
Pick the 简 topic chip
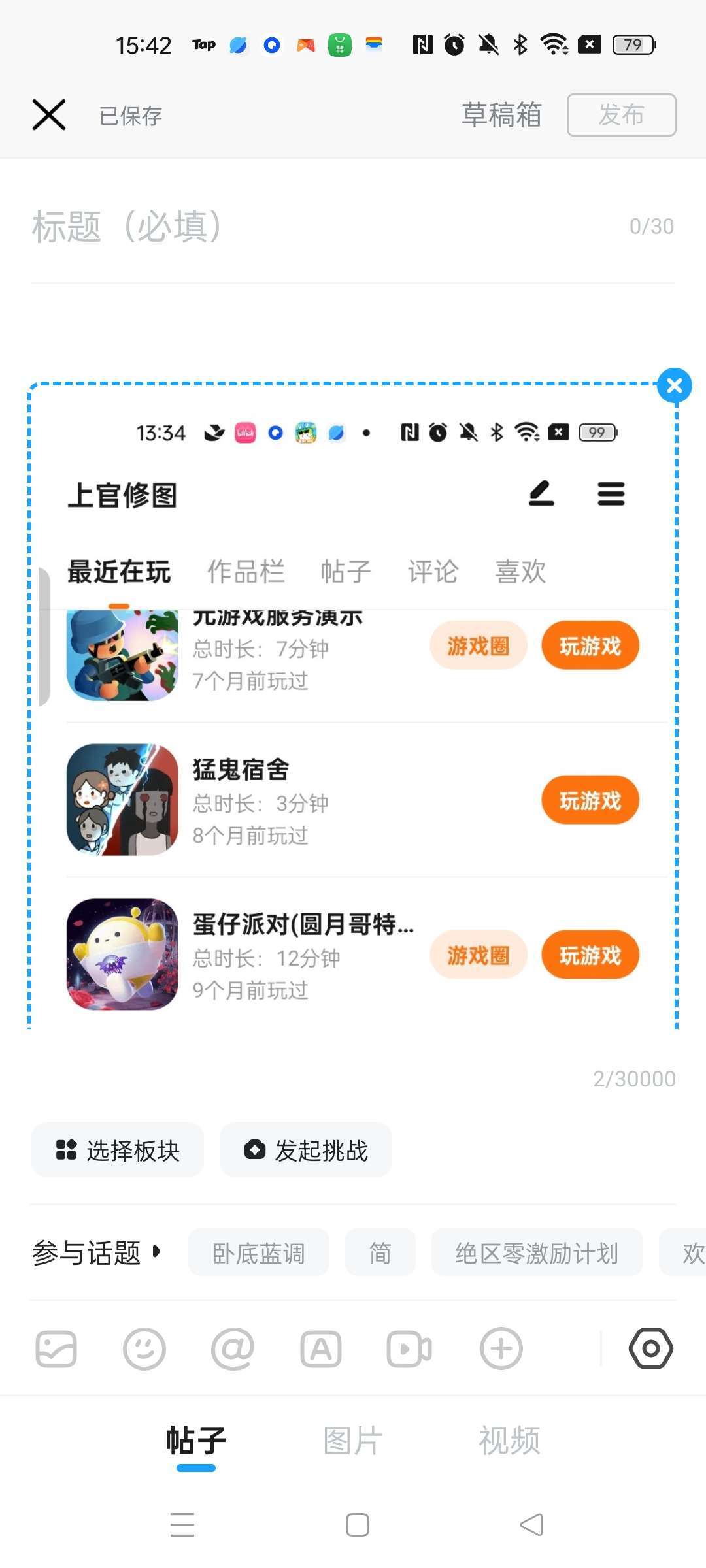(x=380, y=1252)
